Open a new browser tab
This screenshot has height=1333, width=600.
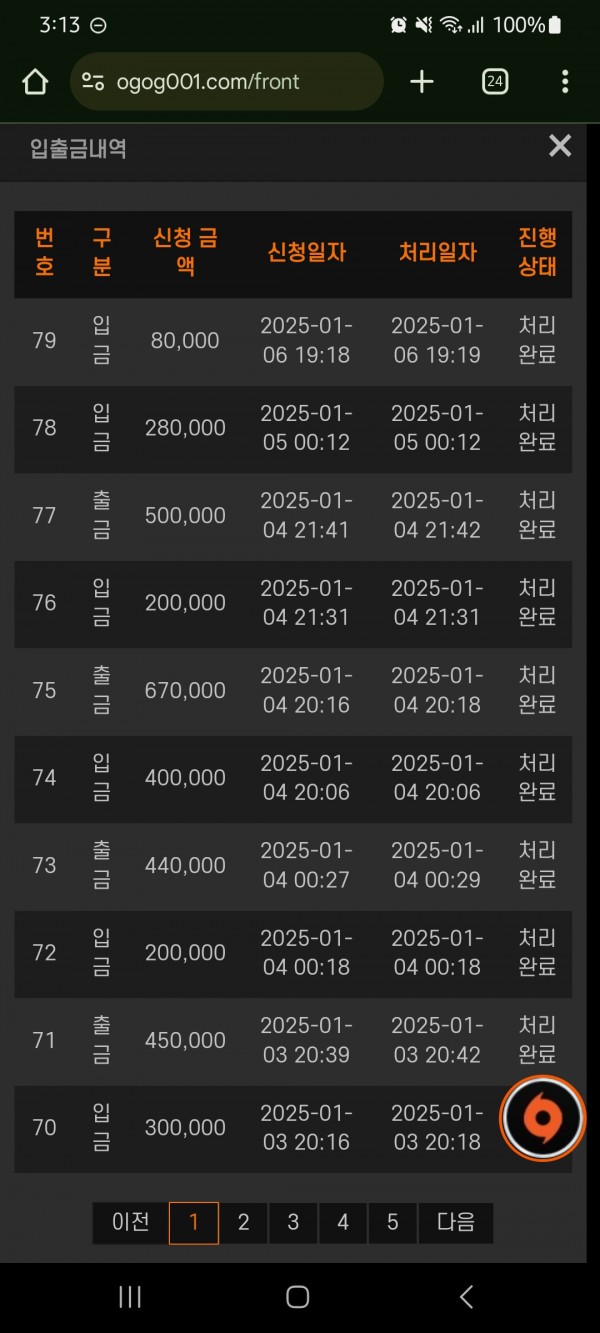pos(422,82)
